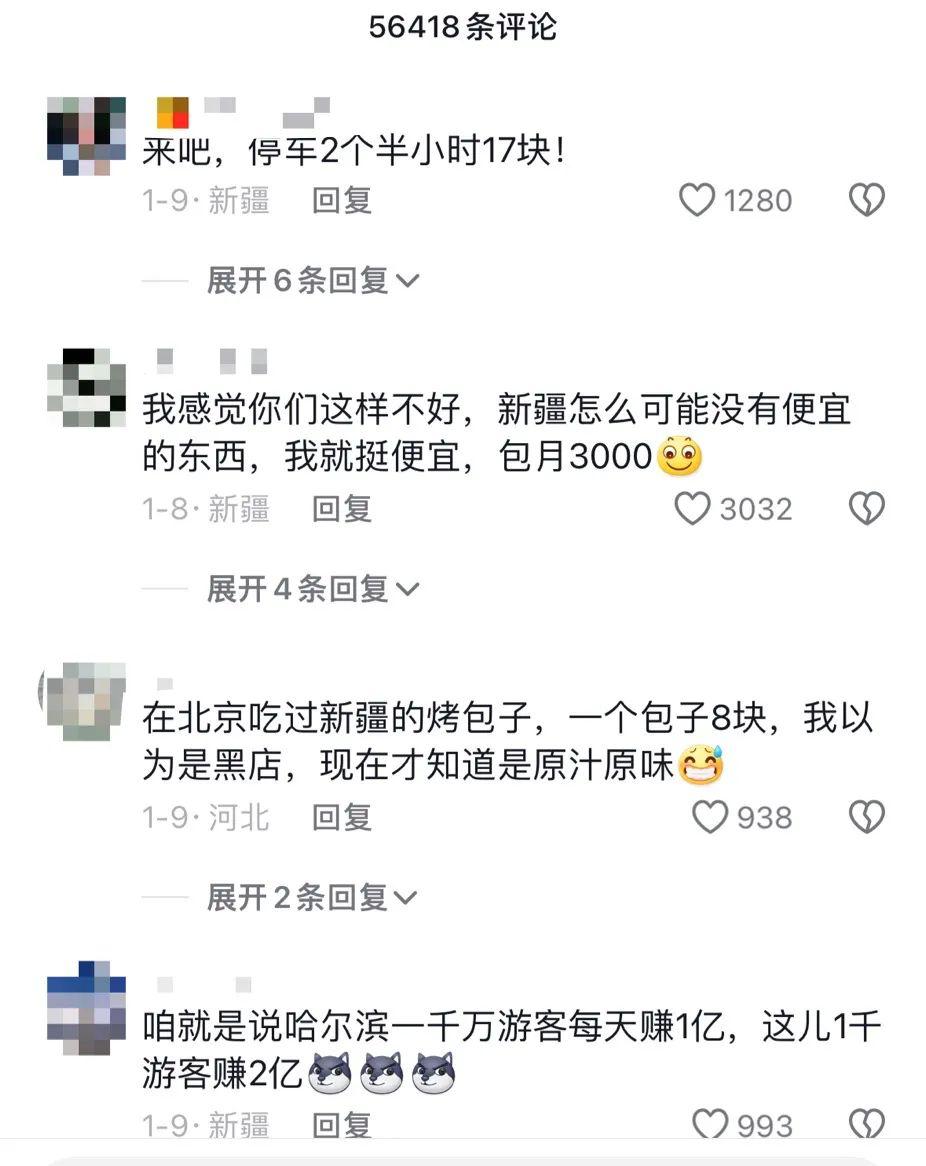Image resolution: width=926 pixels, height=1166 pixels.
Task: Like the 烤包子 comment from 河北
Action: (710, 817)
